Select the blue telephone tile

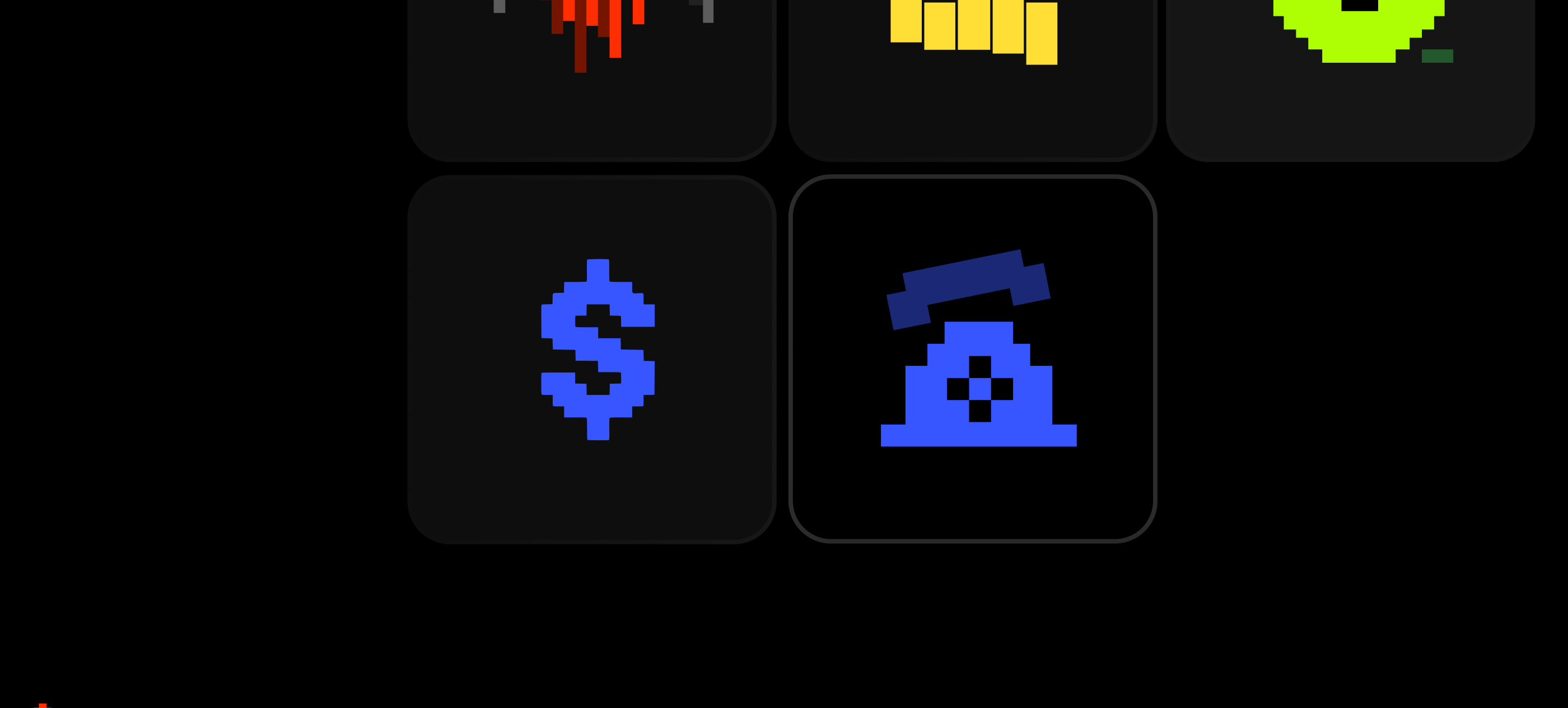point(972,359)
